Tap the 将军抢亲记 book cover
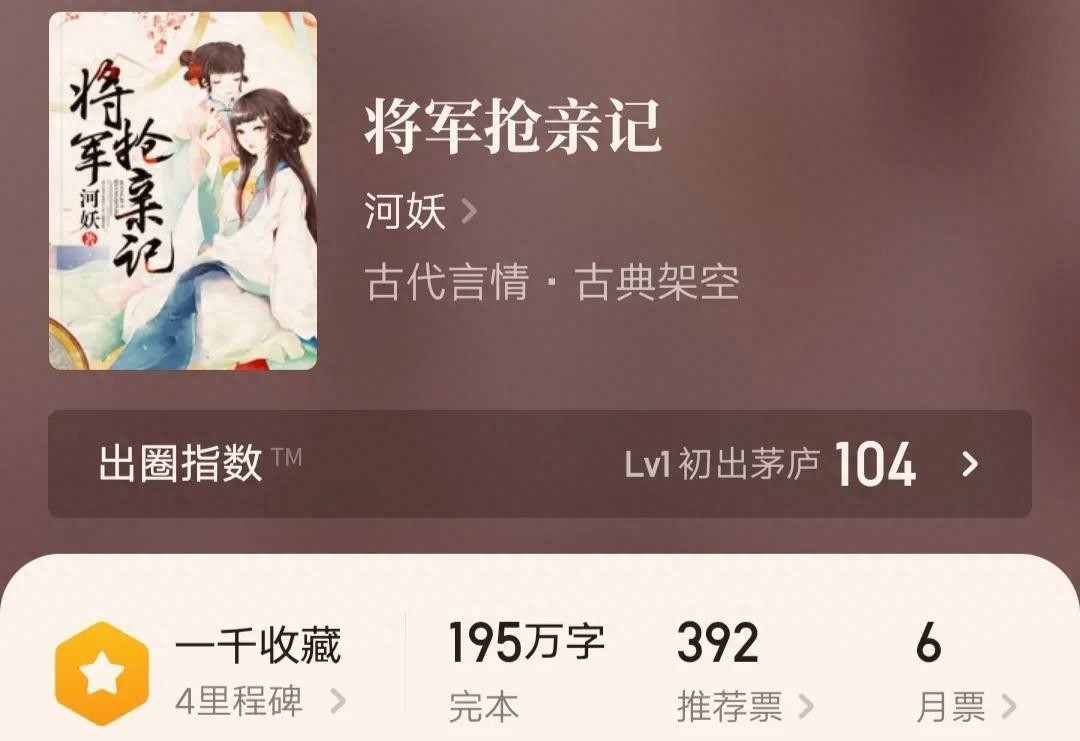Screen dimensions: 1080x741 [183, 190]
